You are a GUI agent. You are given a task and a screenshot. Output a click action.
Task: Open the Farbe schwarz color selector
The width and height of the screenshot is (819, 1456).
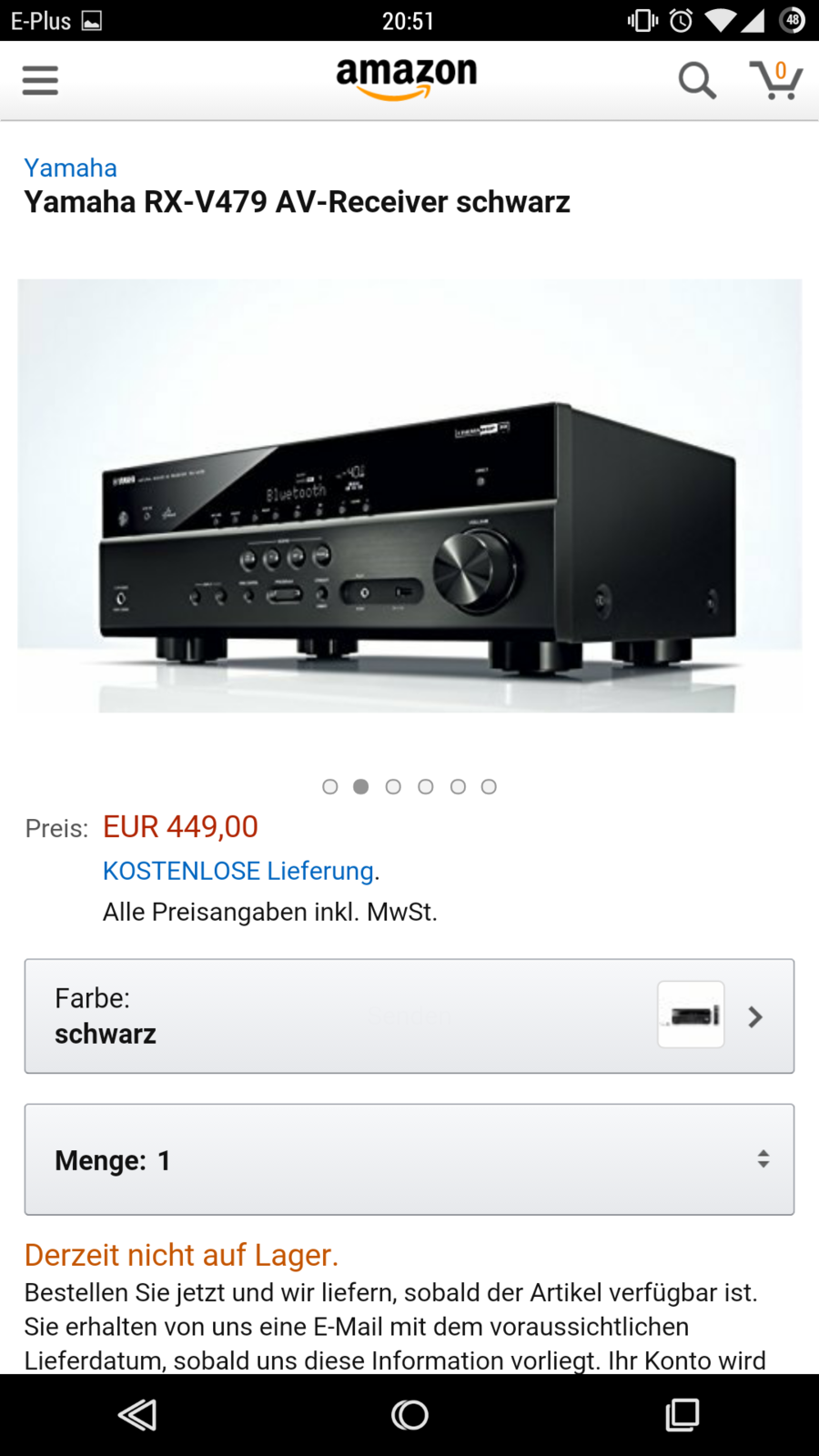[x=409, y=1016]
